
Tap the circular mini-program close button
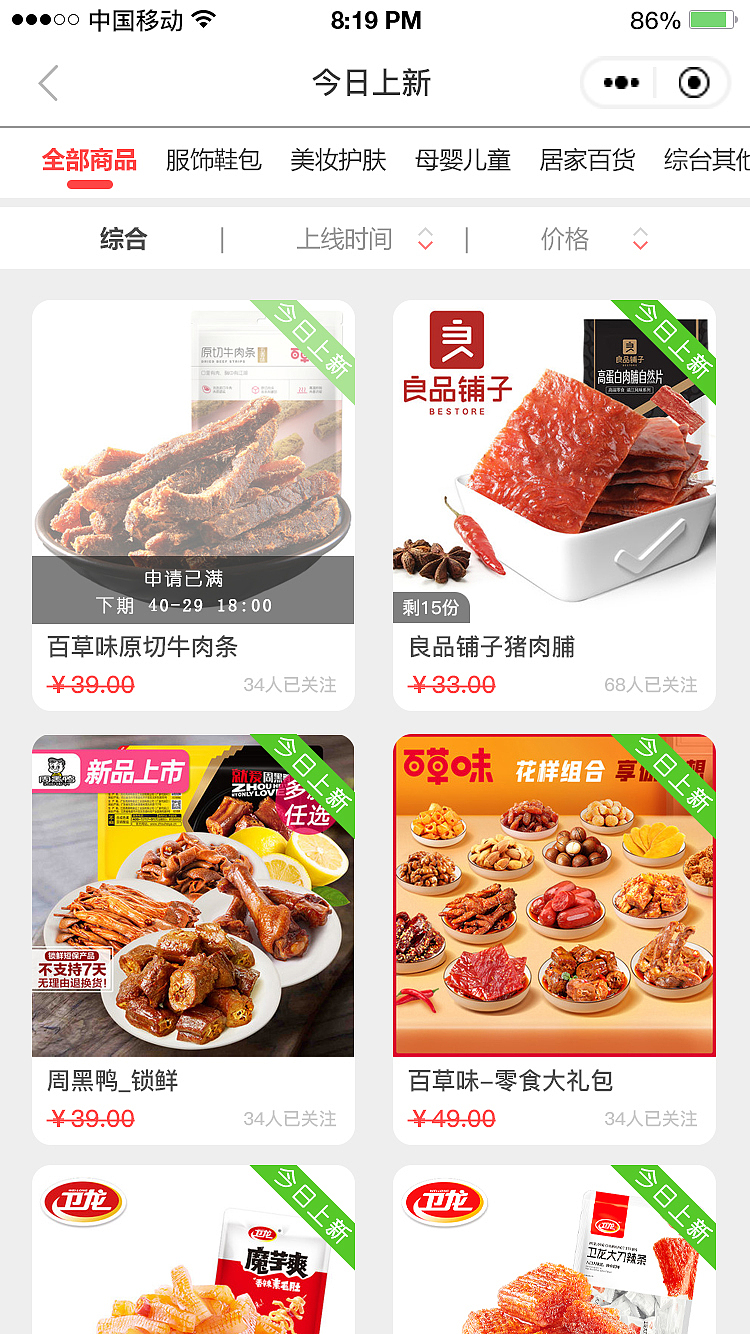(693, 83)
